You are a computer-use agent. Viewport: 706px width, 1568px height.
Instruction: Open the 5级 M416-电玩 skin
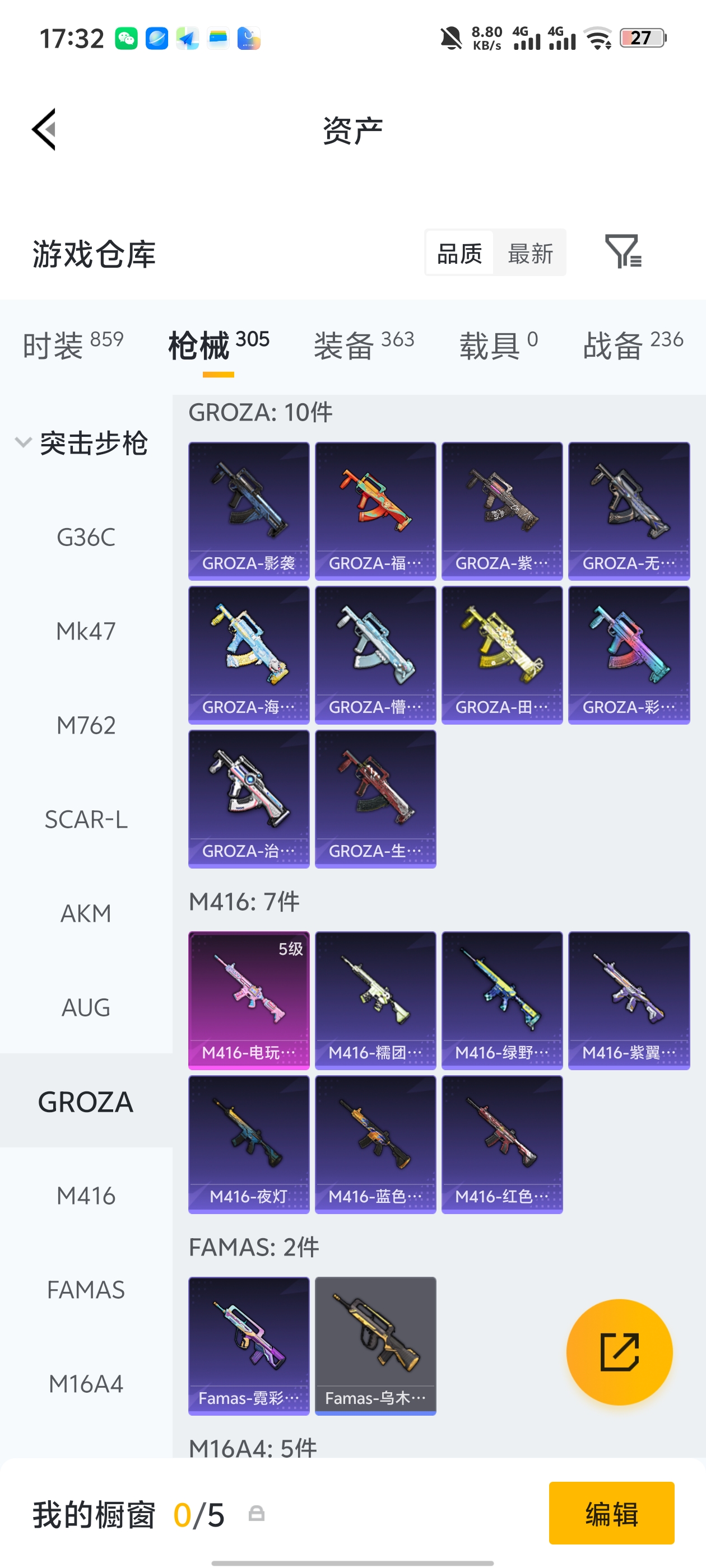tap(249, 1000)
